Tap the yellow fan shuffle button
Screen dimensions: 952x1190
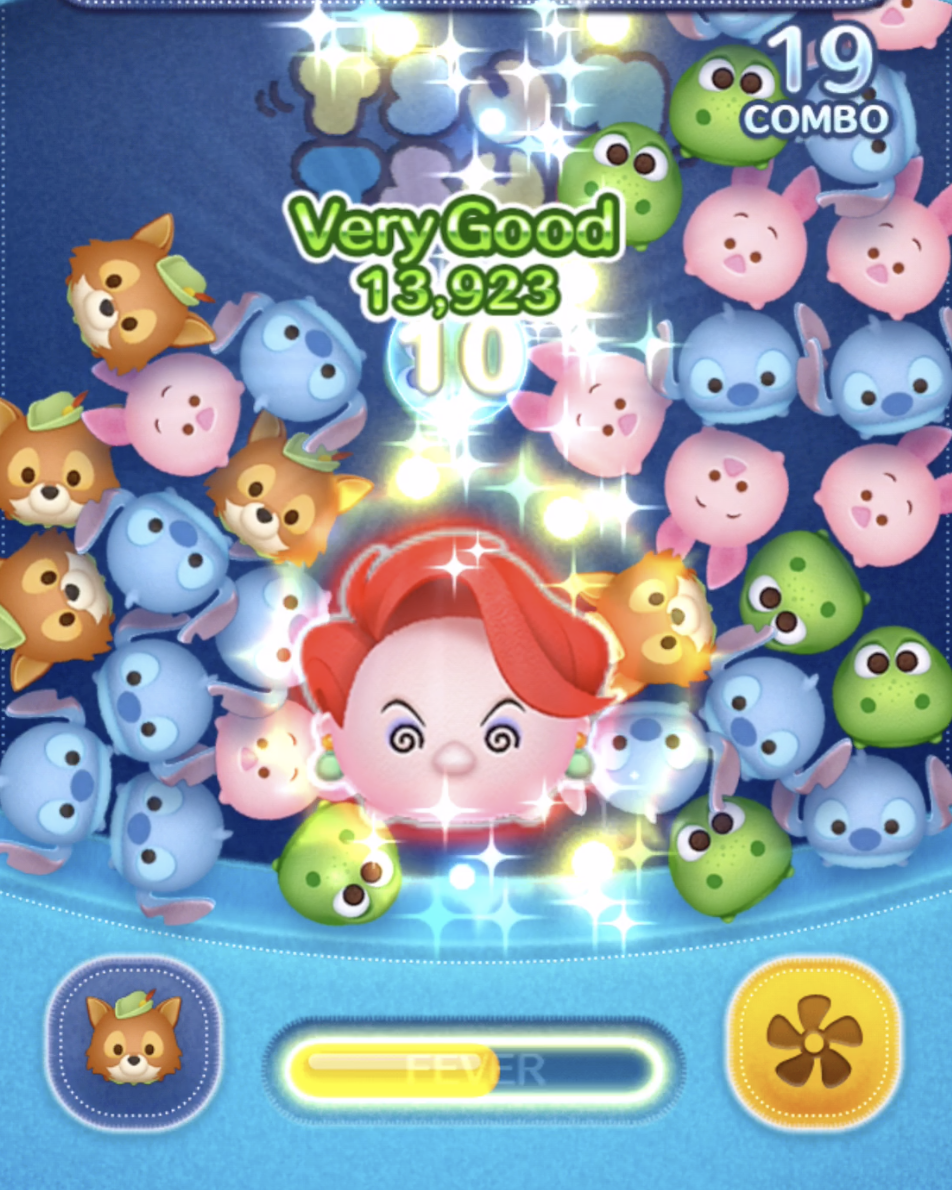tap(813, 1042)
